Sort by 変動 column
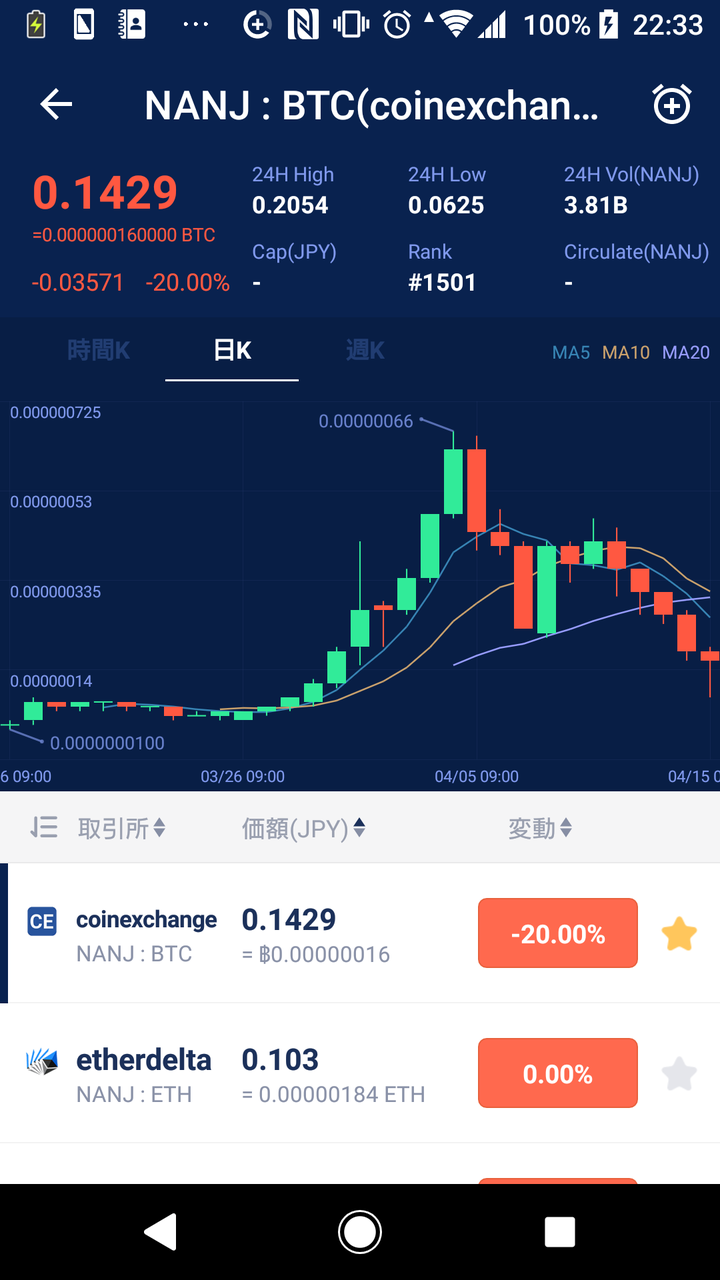The image size is (720, 1280). point(537,828)
